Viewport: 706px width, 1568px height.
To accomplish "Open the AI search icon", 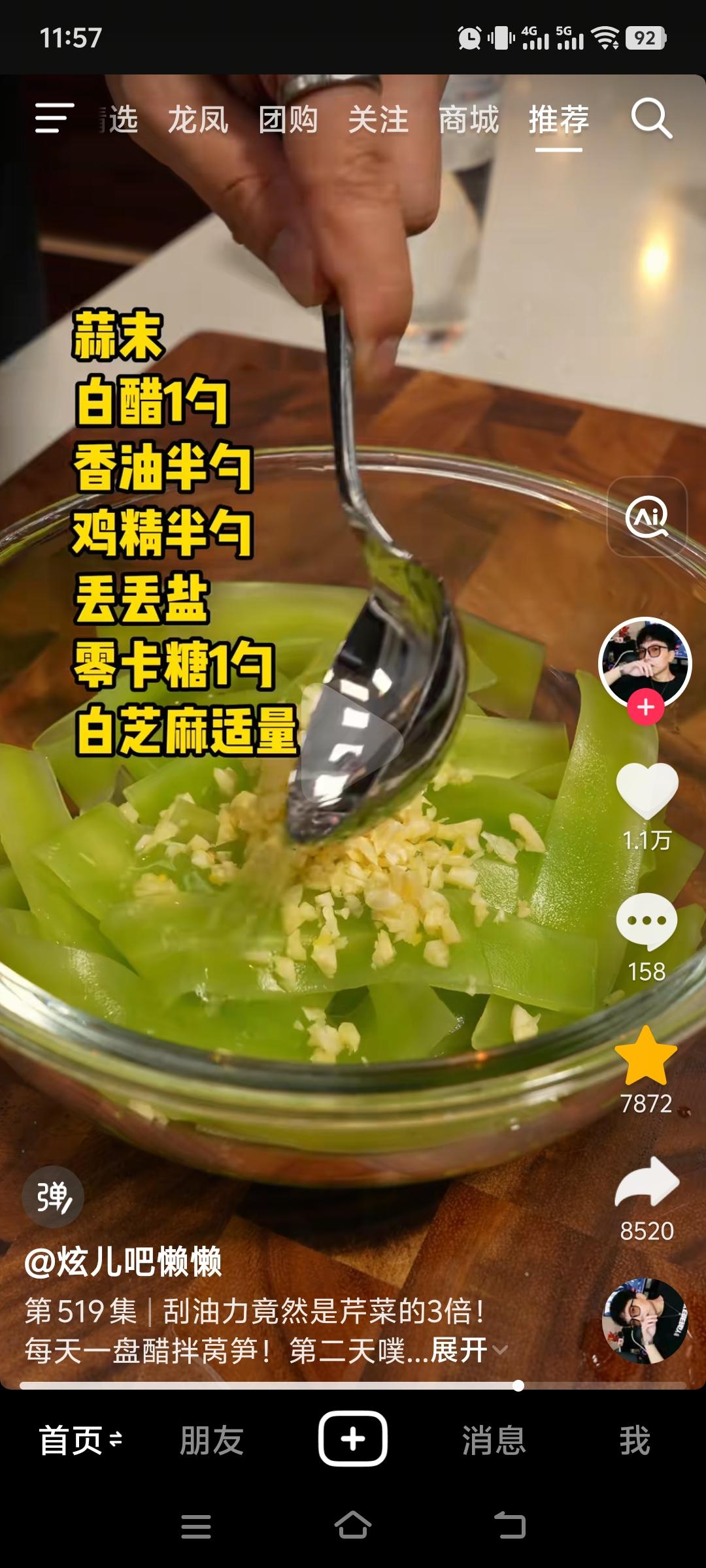I will [x=647, y=517].
